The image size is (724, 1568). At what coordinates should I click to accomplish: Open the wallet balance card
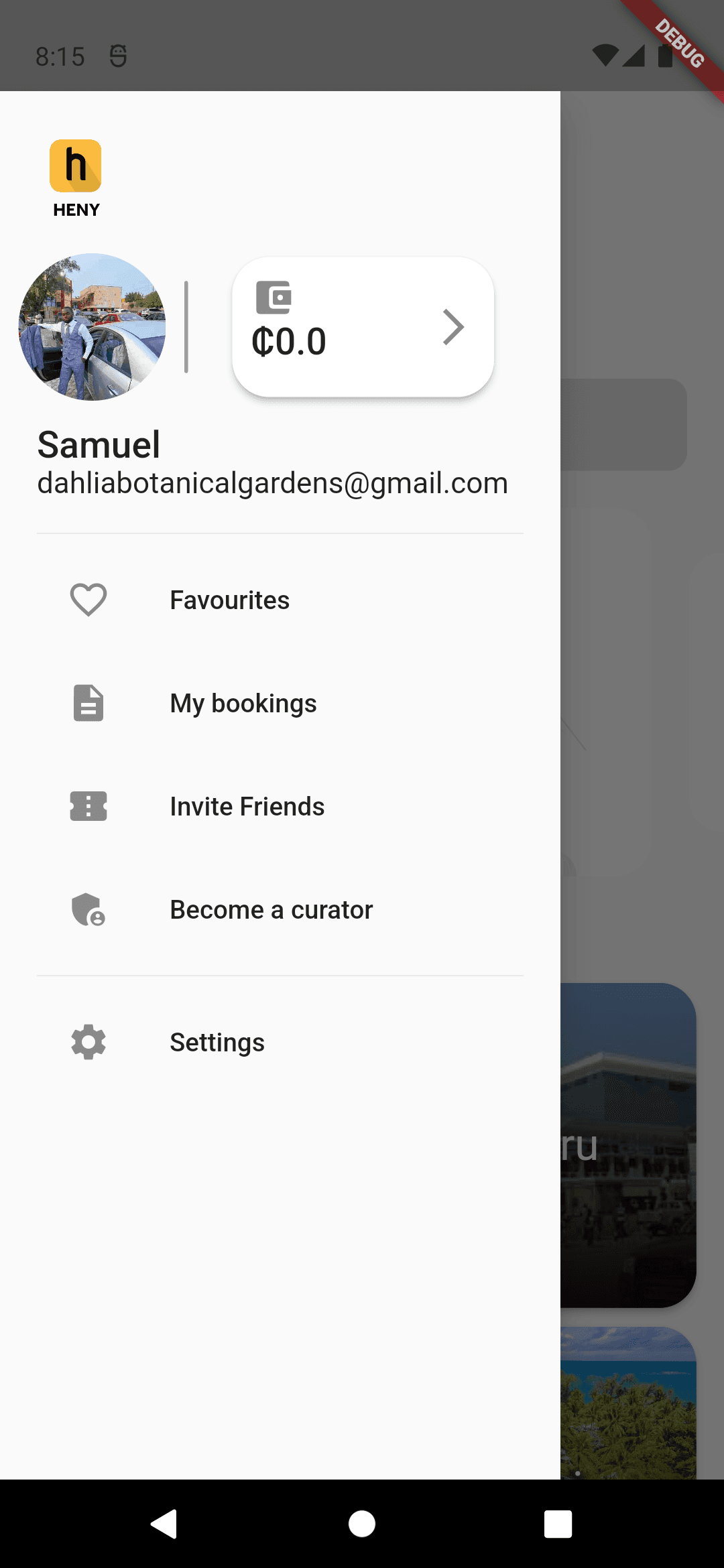(363, 327)
